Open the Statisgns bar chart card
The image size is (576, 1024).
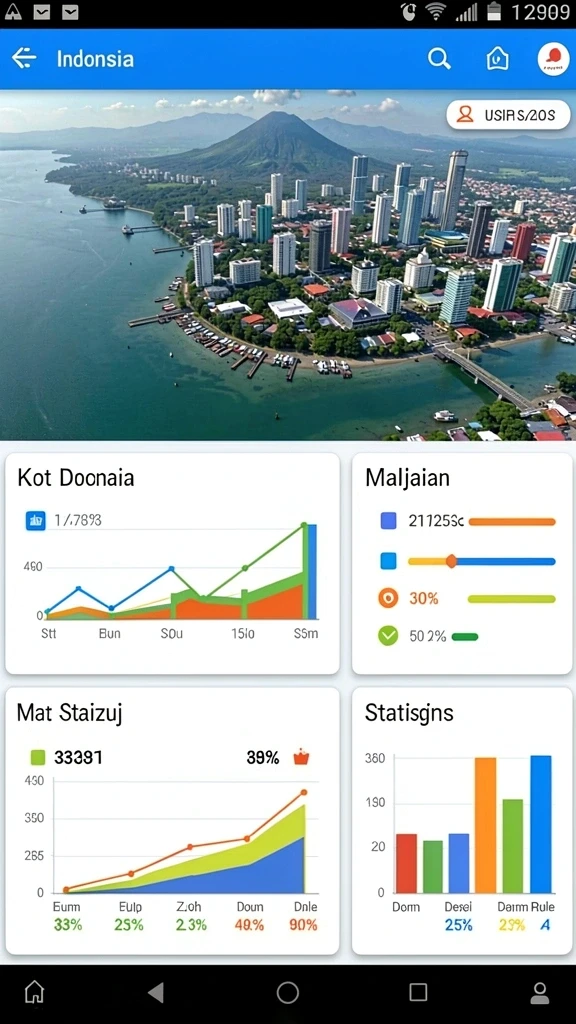point(462,821)
